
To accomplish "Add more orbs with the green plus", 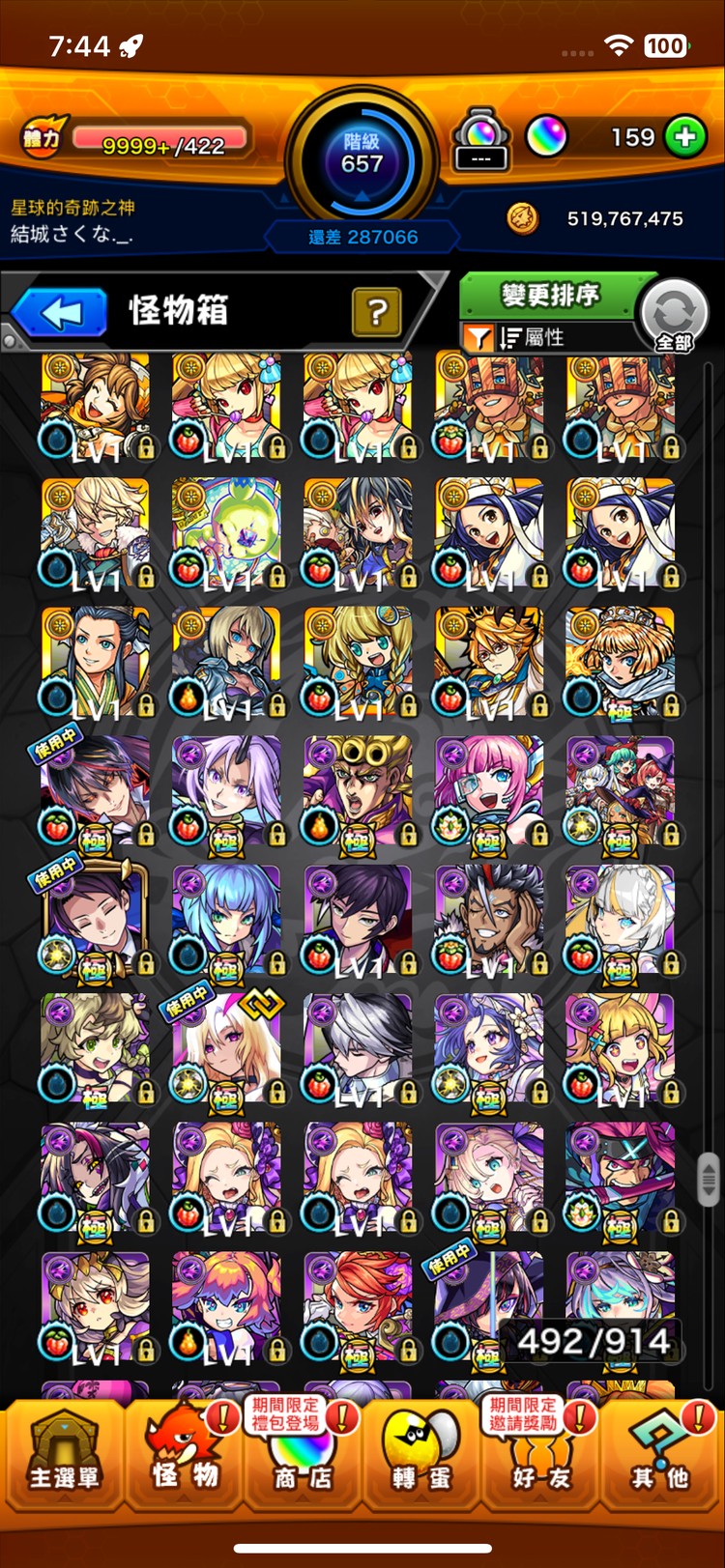I will [x=684, y=137].
